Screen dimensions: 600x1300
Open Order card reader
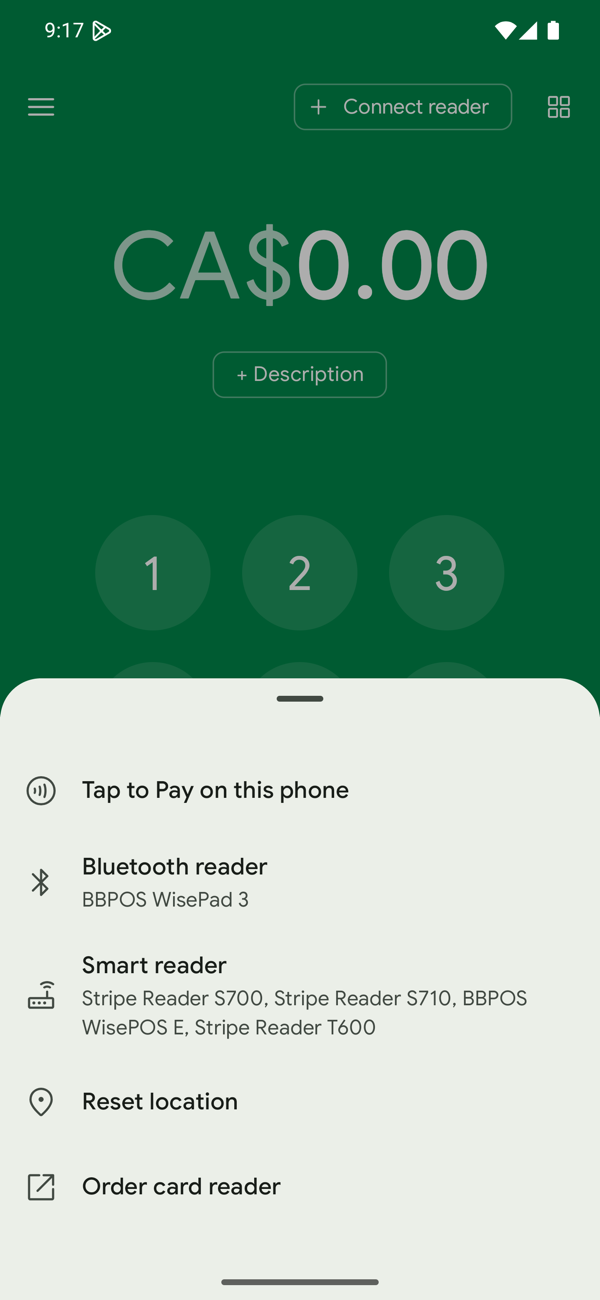point(300,1187)
